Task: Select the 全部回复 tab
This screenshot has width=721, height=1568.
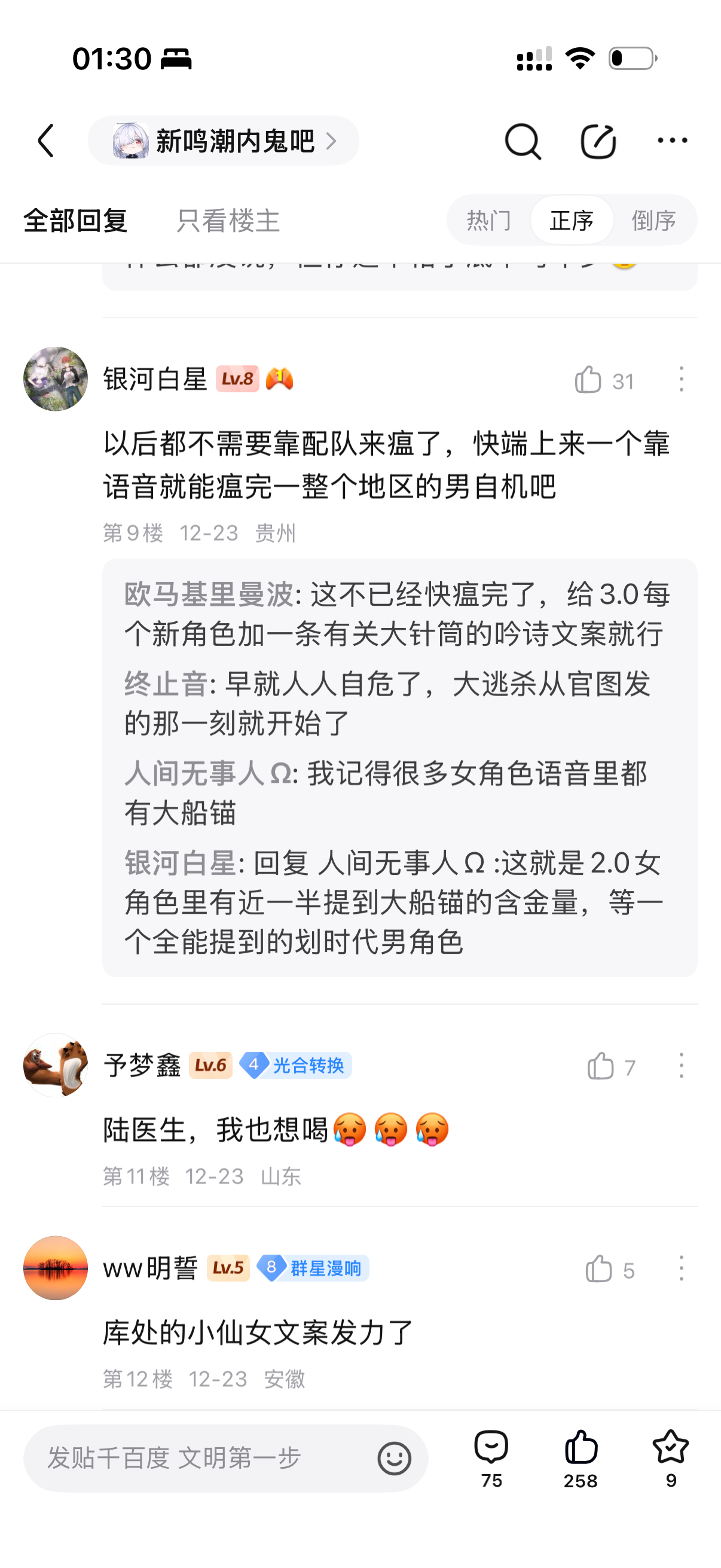Action: pyautogui.click(x=75, y=220)
